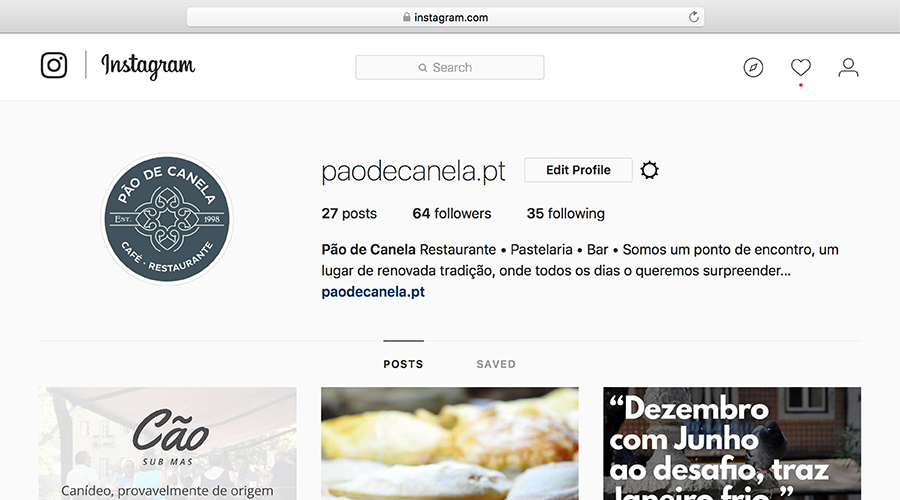Open the Cão sub mas post
The height and width of the screenshot is (500, 900).
(x=167, y=444)
